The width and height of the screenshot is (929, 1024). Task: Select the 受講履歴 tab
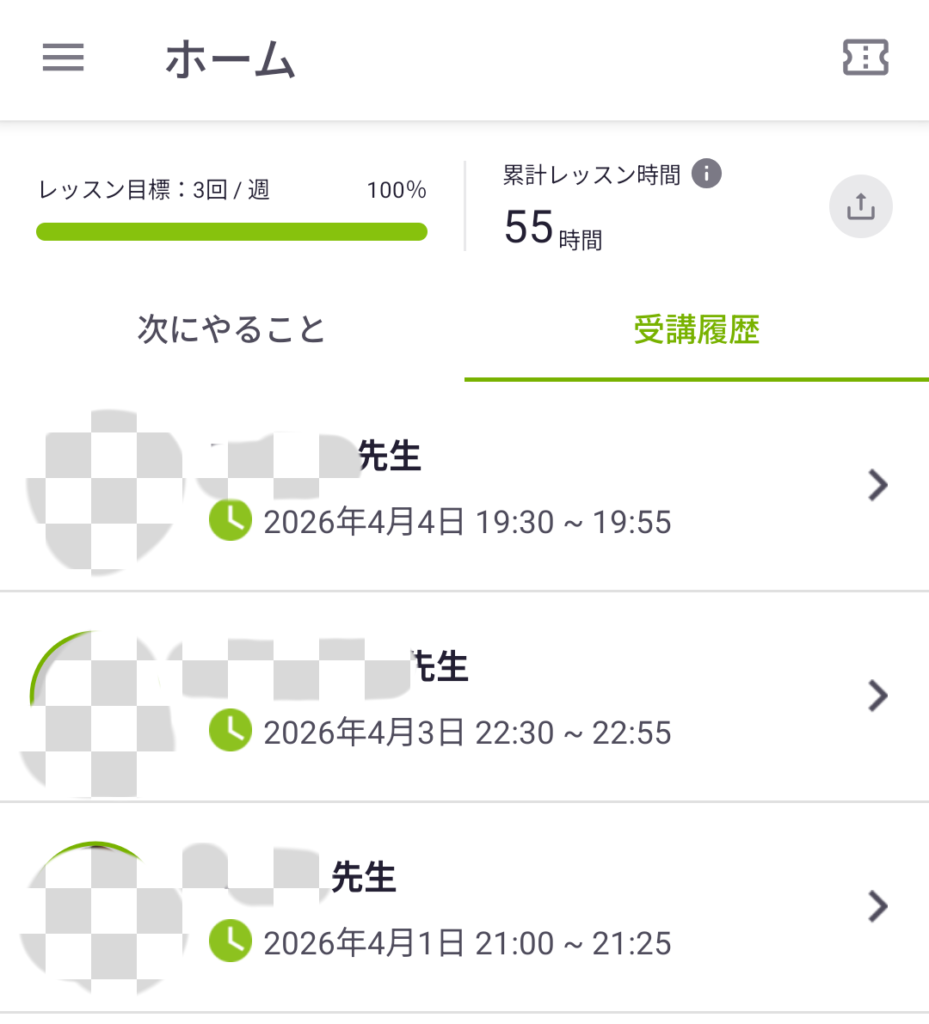coord(696,330)
